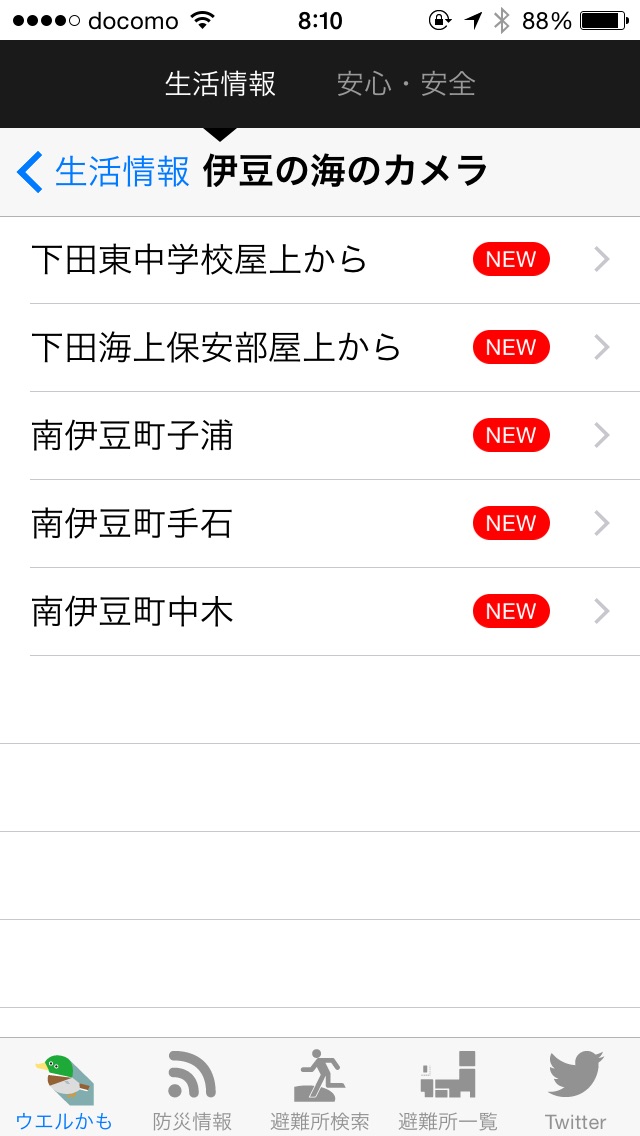Open the Twitter tab

(x=575, y=1088)
